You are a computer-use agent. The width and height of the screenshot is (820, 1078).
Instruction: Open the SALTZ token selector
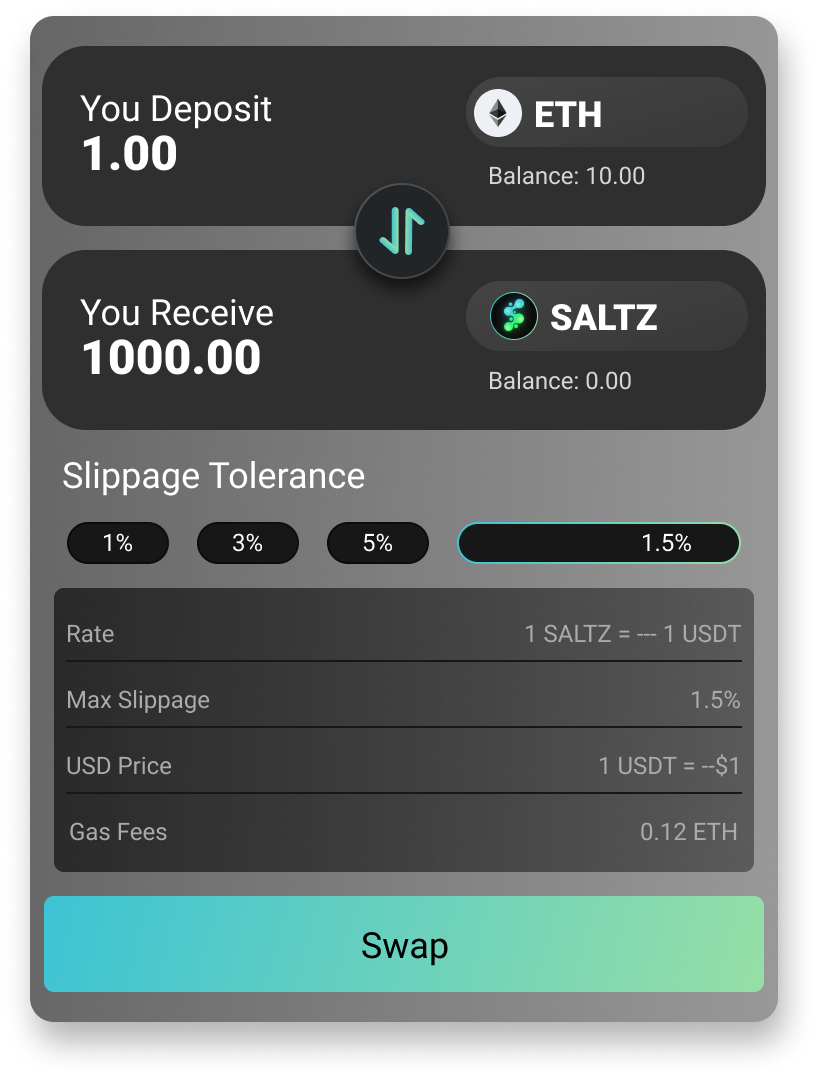pos(606,317)
